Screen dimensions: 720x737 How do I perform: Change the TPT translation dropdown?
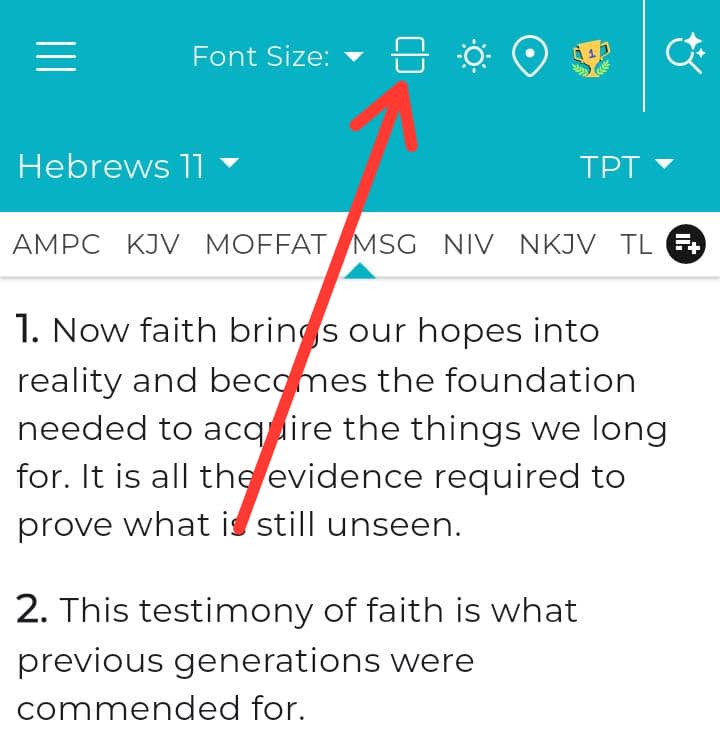[x=627, y=166]
